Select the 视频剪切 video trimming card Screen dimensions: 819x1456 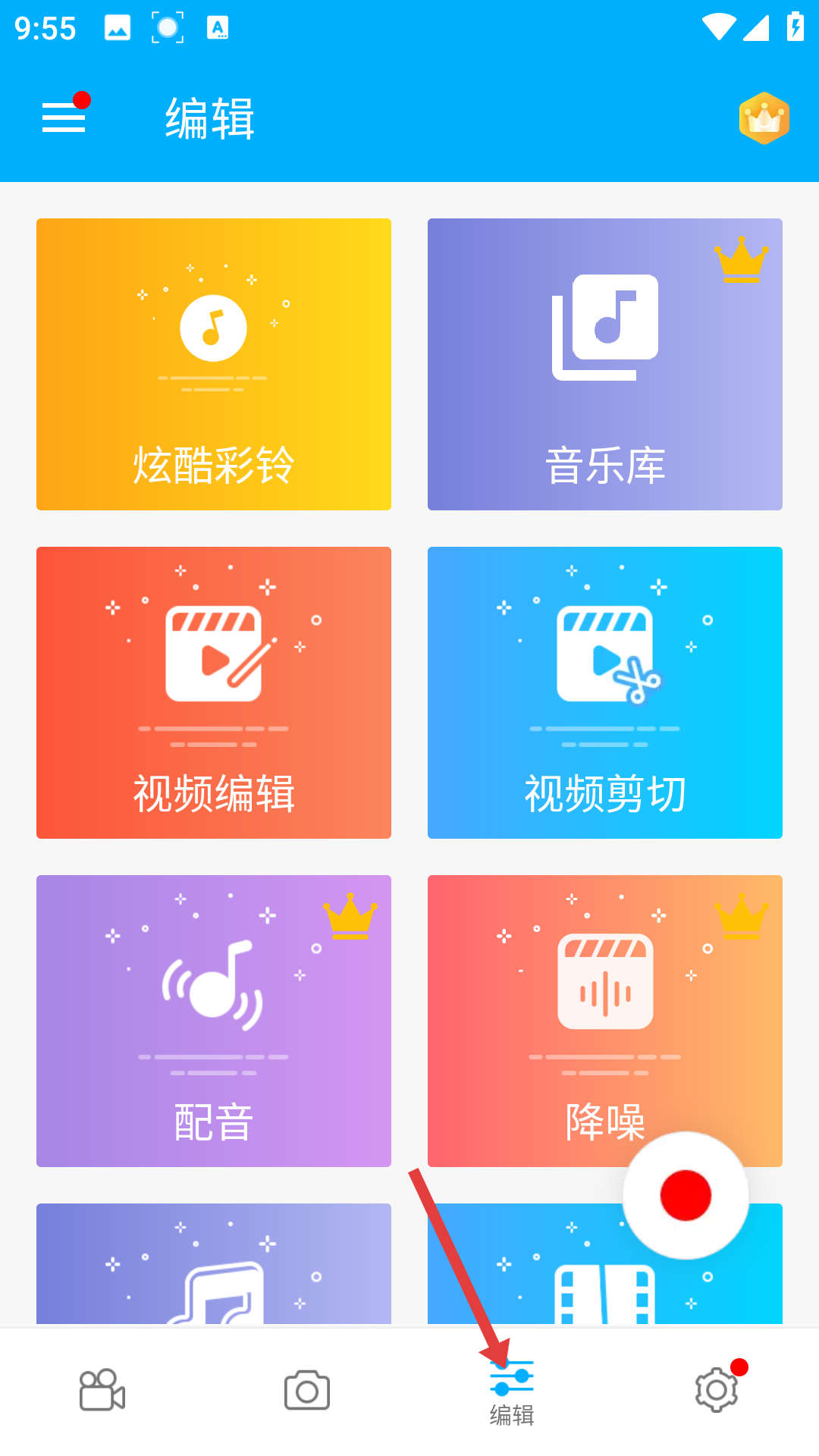pyautogui.click(x=604, y=692)
